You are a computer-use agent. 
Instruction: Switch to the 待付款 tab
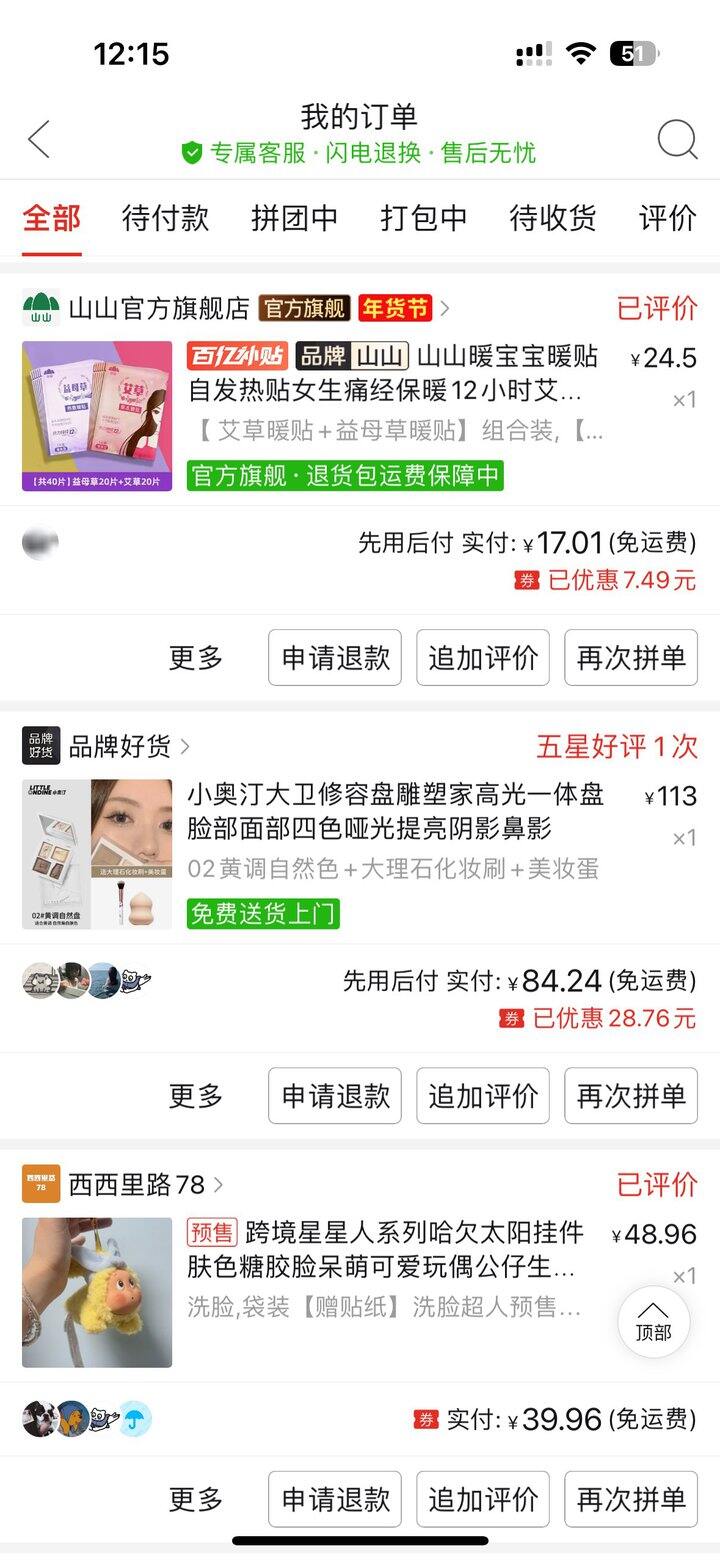coord(165,218)
